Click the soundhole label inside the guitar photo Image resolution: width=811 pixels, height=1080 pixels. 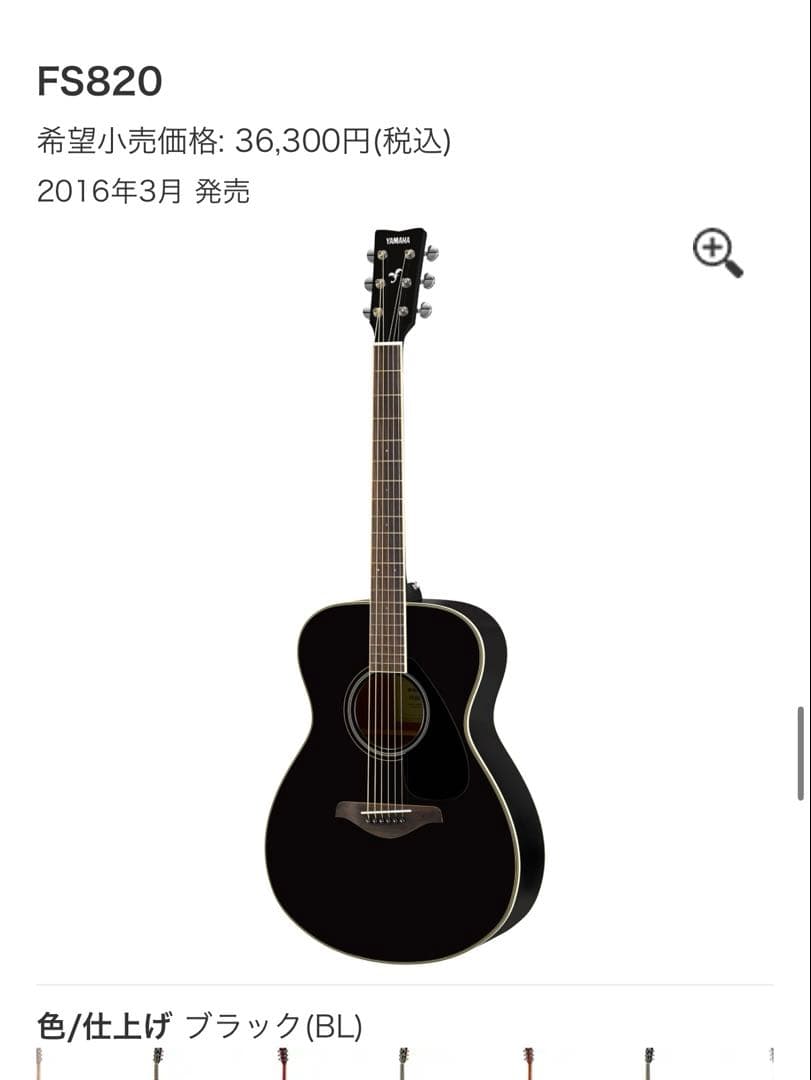tap(407, 700)
